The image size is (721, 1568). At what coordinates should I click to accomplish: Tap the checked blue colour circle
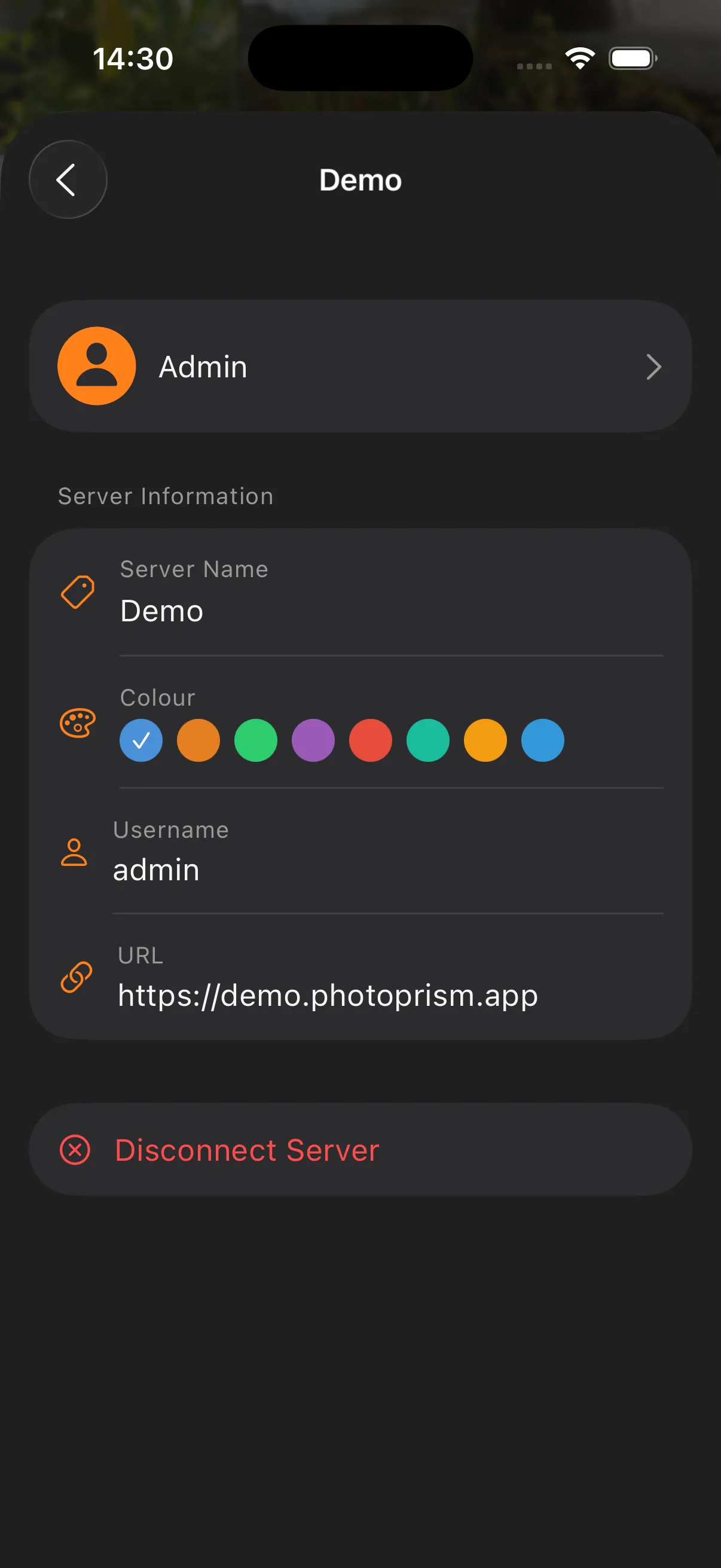[x=141, y=740]
